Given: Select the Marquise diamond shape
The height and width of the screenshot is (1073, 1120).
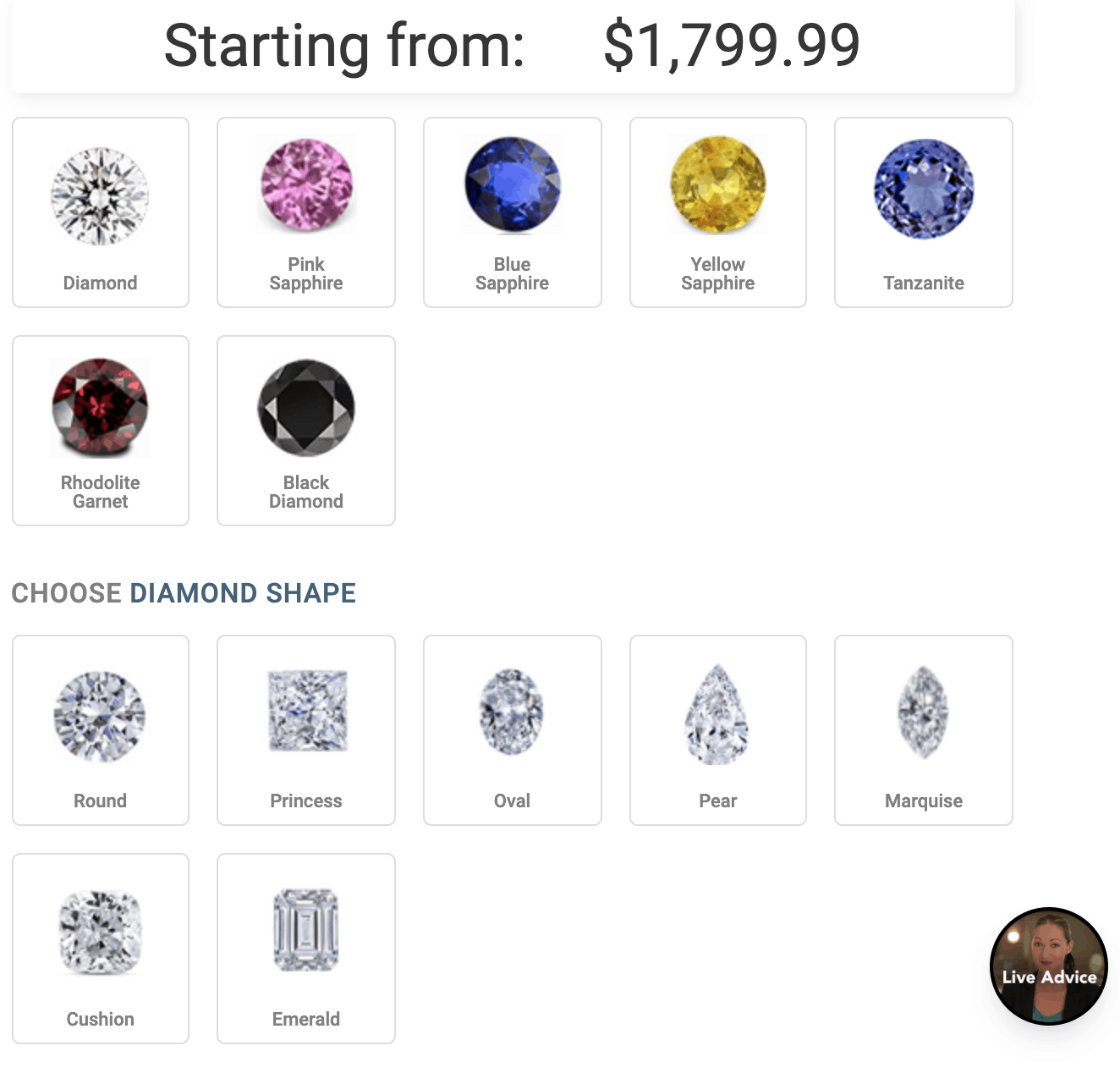Looking at the screenshot, I should (923, 730).
